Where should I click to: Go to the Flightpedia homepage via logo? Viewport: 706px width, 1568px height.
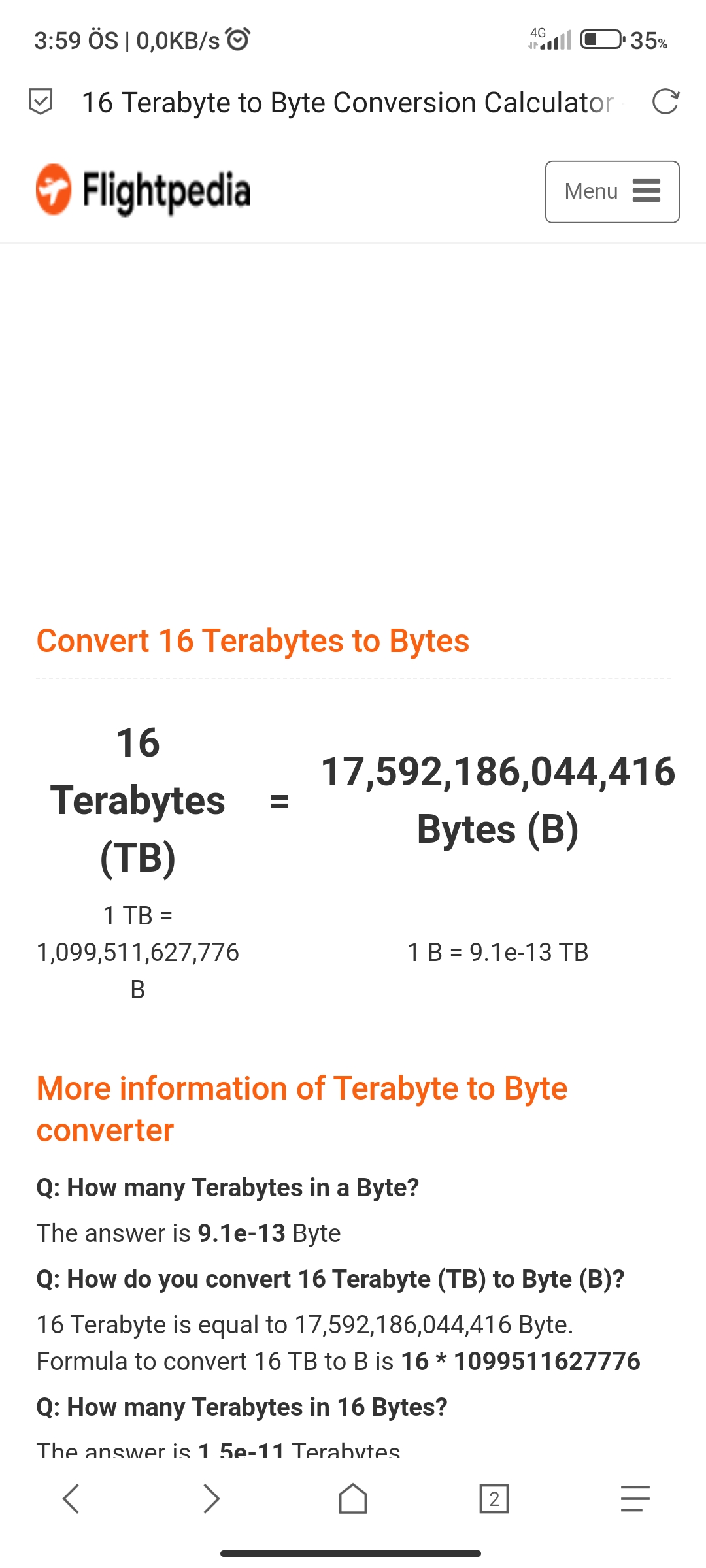click(143, 190)
